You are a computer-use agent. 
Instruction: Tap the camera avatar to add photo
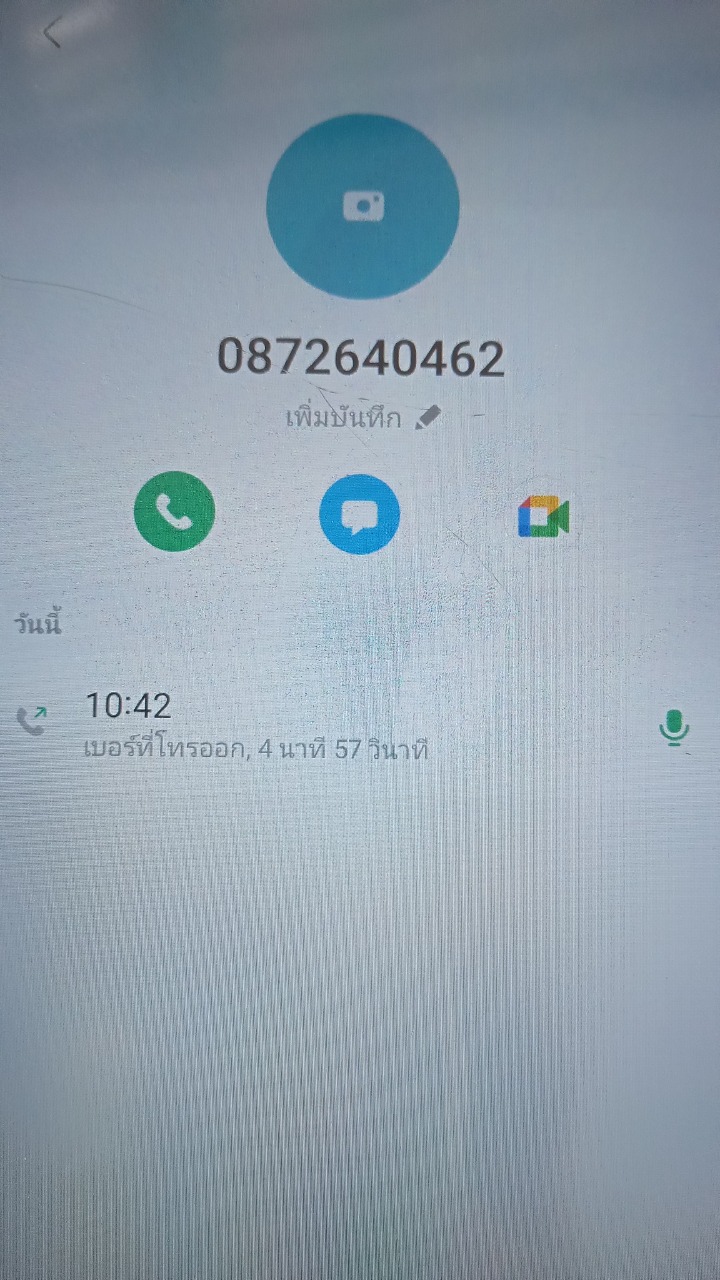click(363, 206)
